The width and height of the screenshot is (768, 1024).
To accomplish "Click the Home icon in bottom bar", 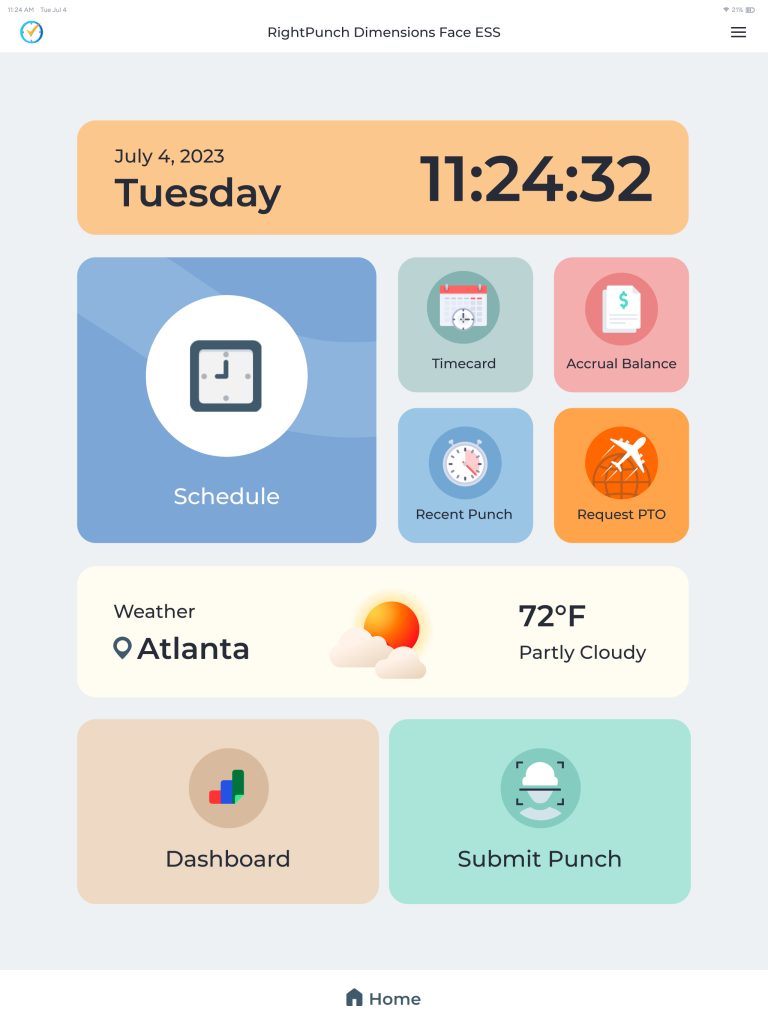I will click(x=354, y=996).
